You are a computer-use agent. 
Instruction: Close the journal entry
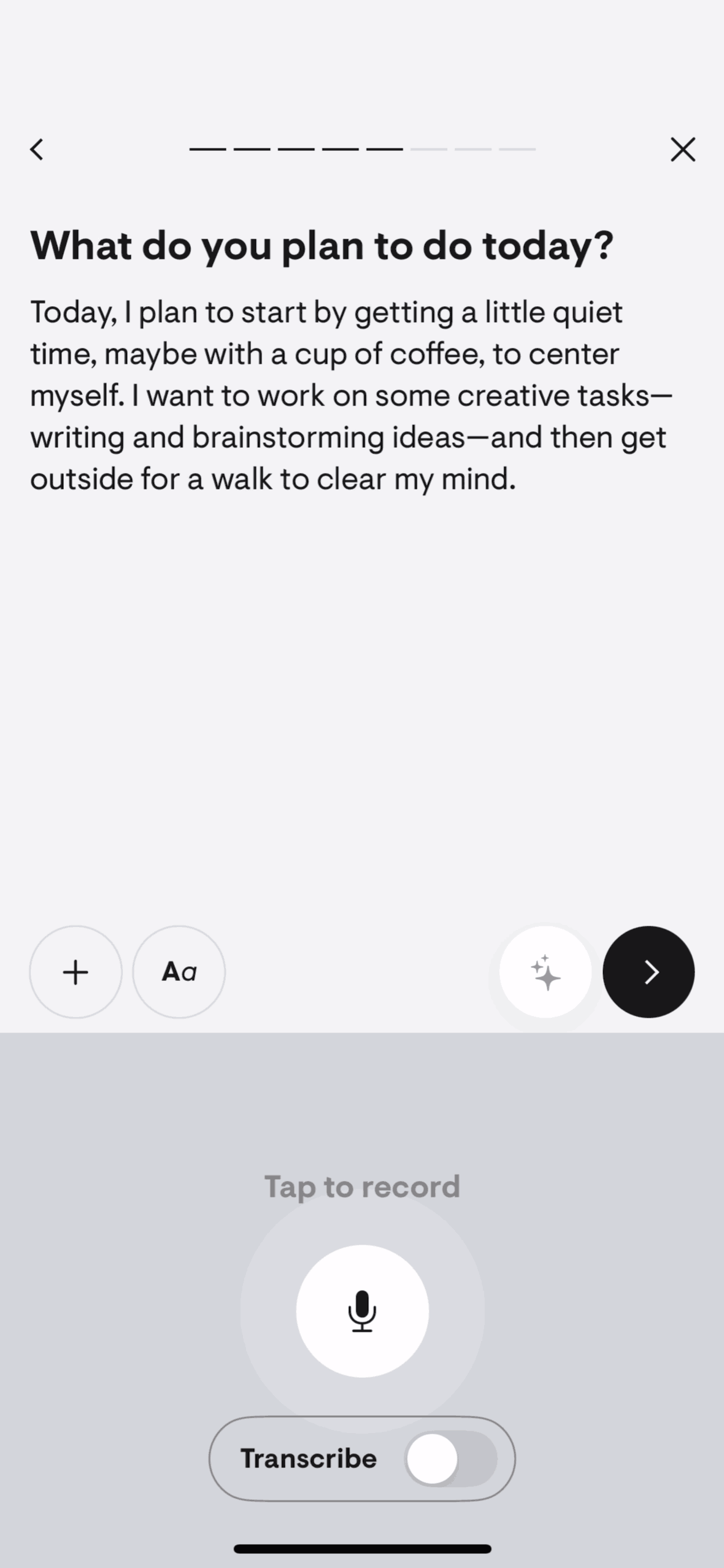683,149
